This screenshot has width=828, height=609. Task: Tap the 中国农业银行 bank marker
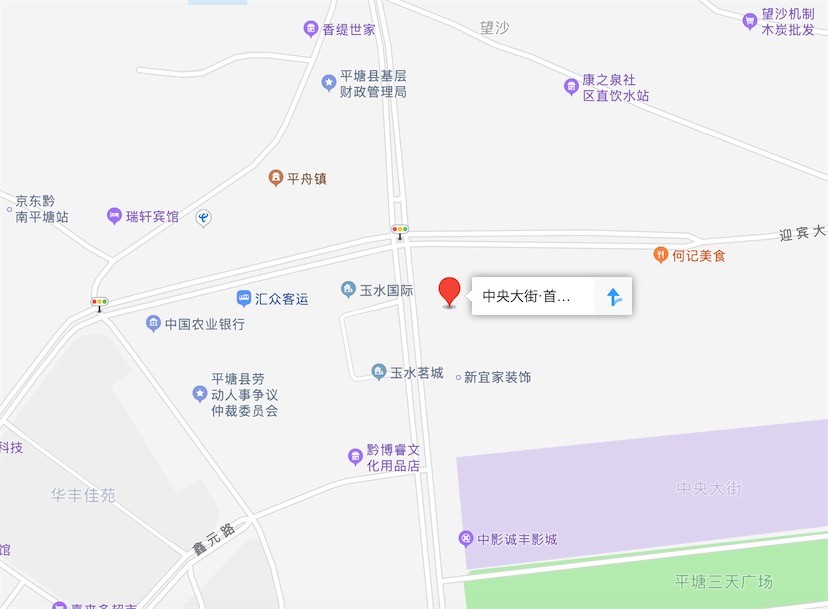tap(153, 324)
